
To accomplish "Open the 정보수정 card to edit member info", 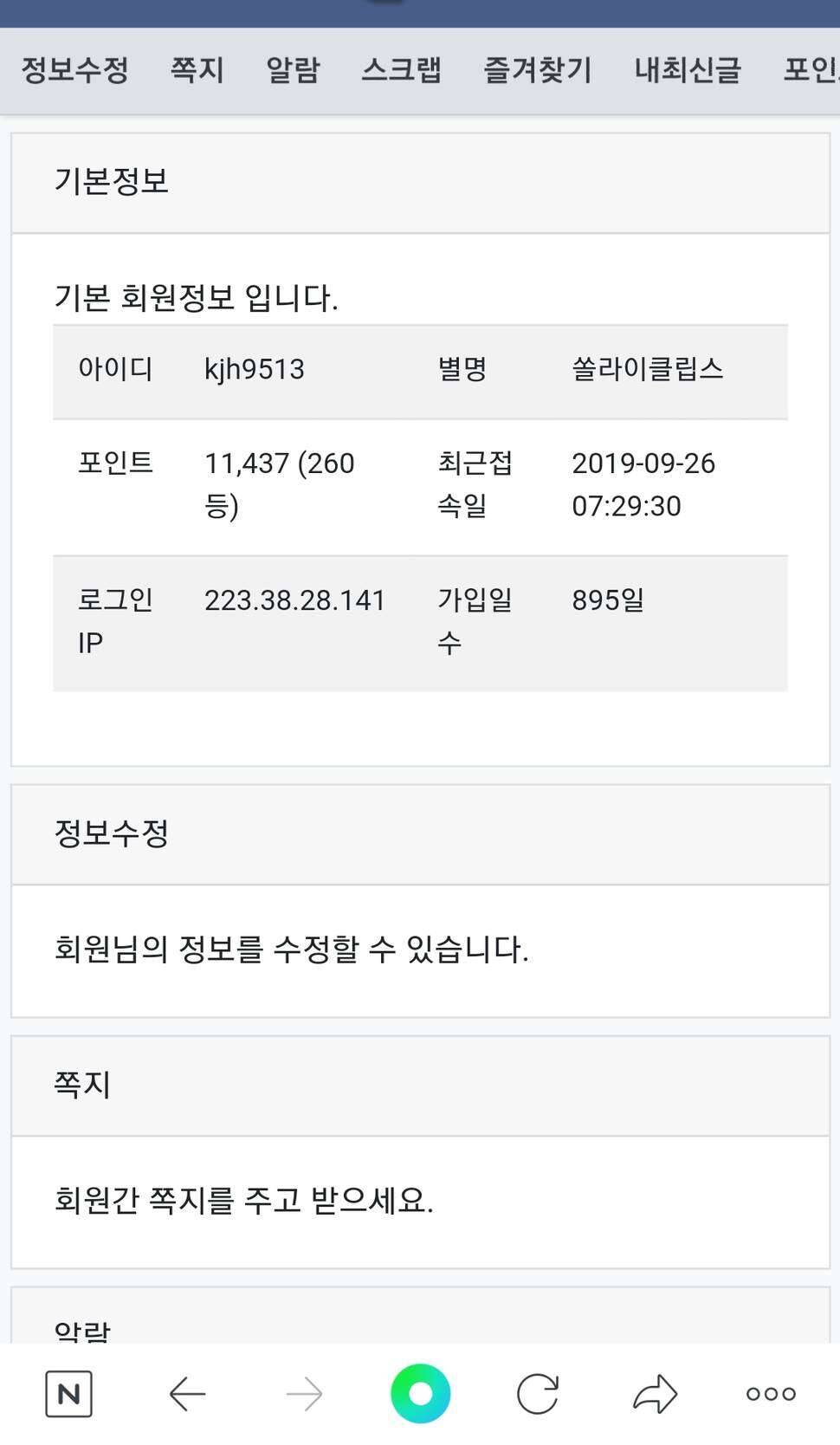I will tap(420, 901).
